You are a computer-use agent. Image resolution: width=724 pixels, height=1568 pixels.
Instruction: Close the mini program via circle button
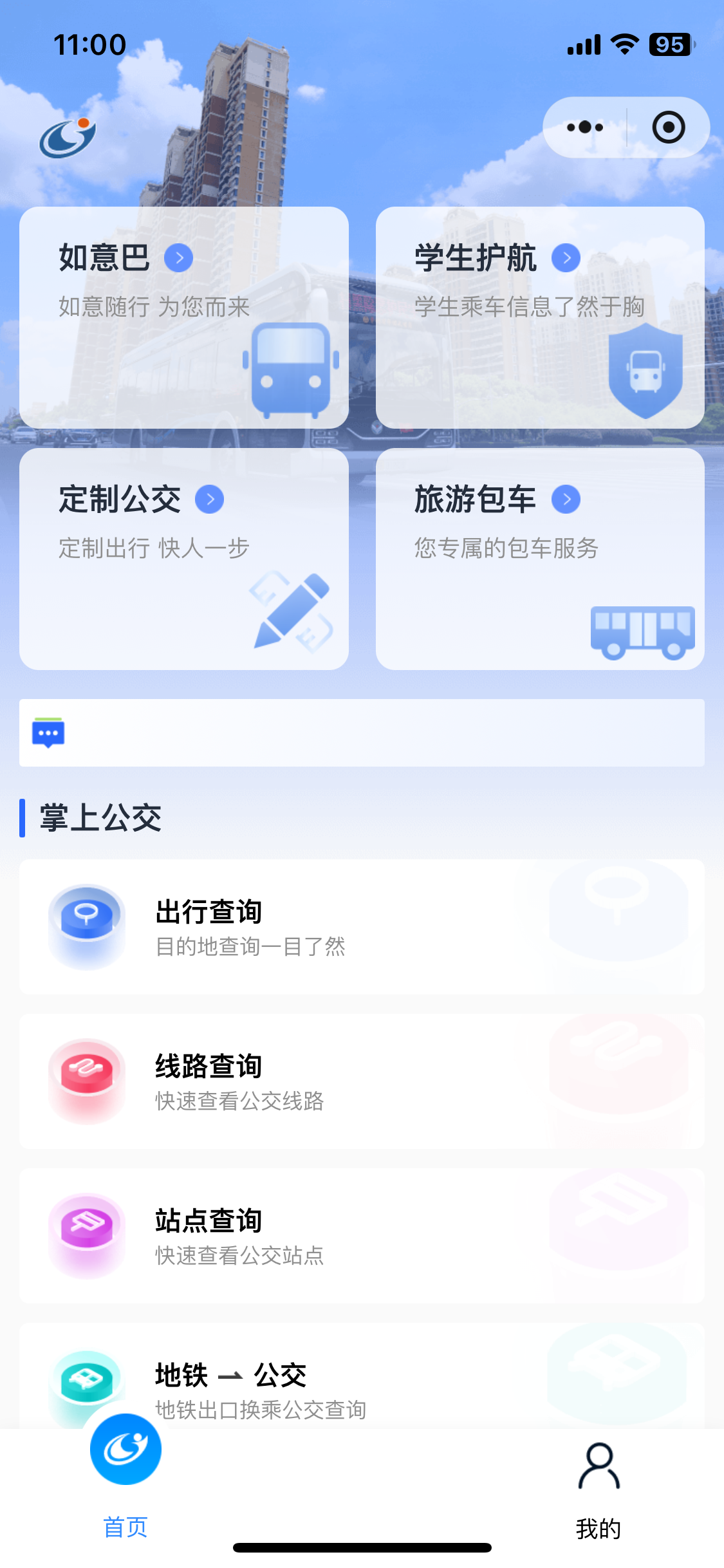[x=668, y=127]
